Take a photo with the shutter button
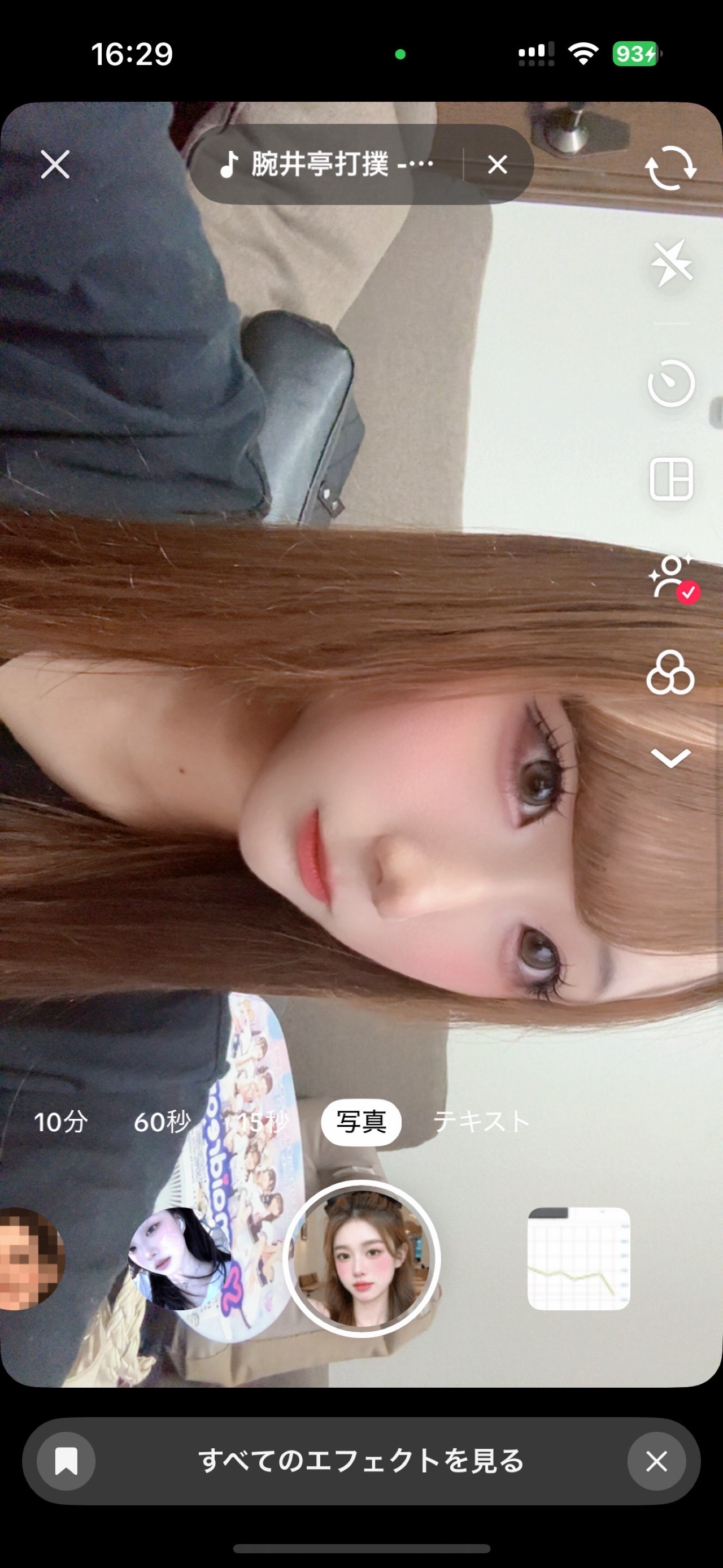 tap(361, 1259)
